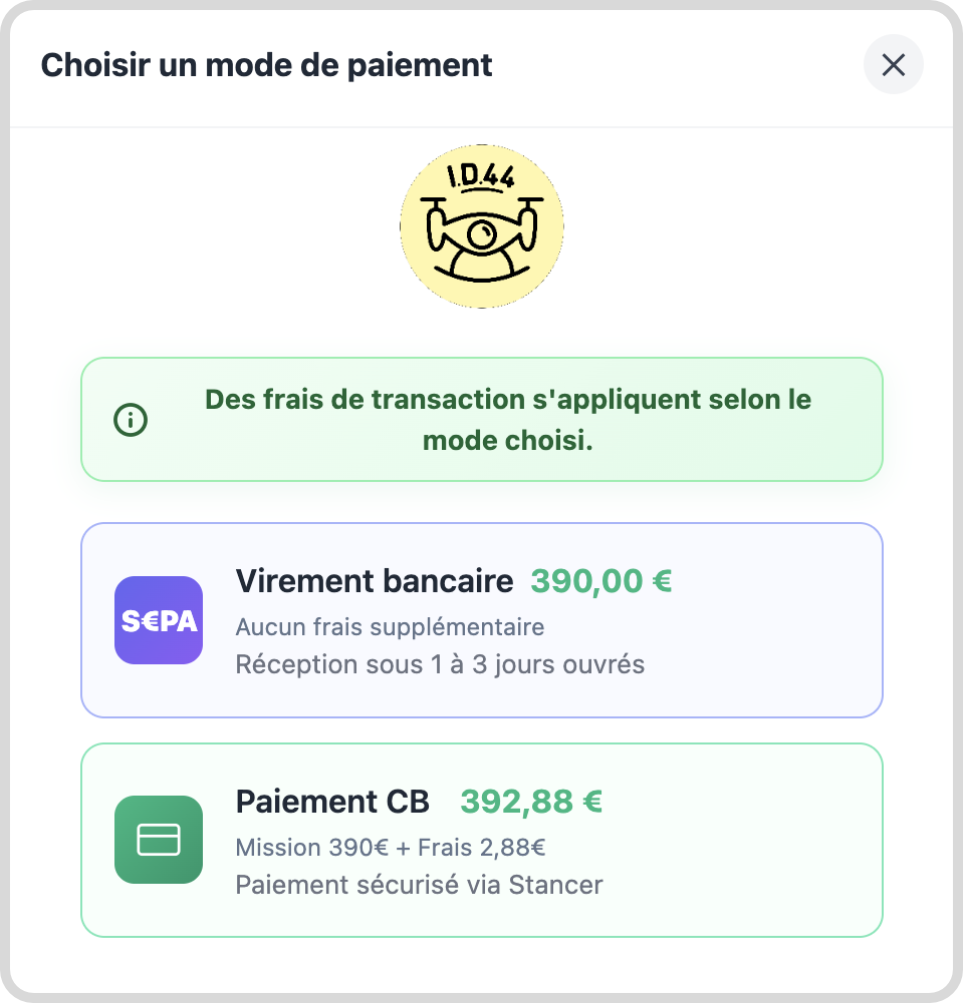The width and height of the screenshot is (963, 1003).
Task: Select the Virement bancaire payment option
Action: (482, 620)
